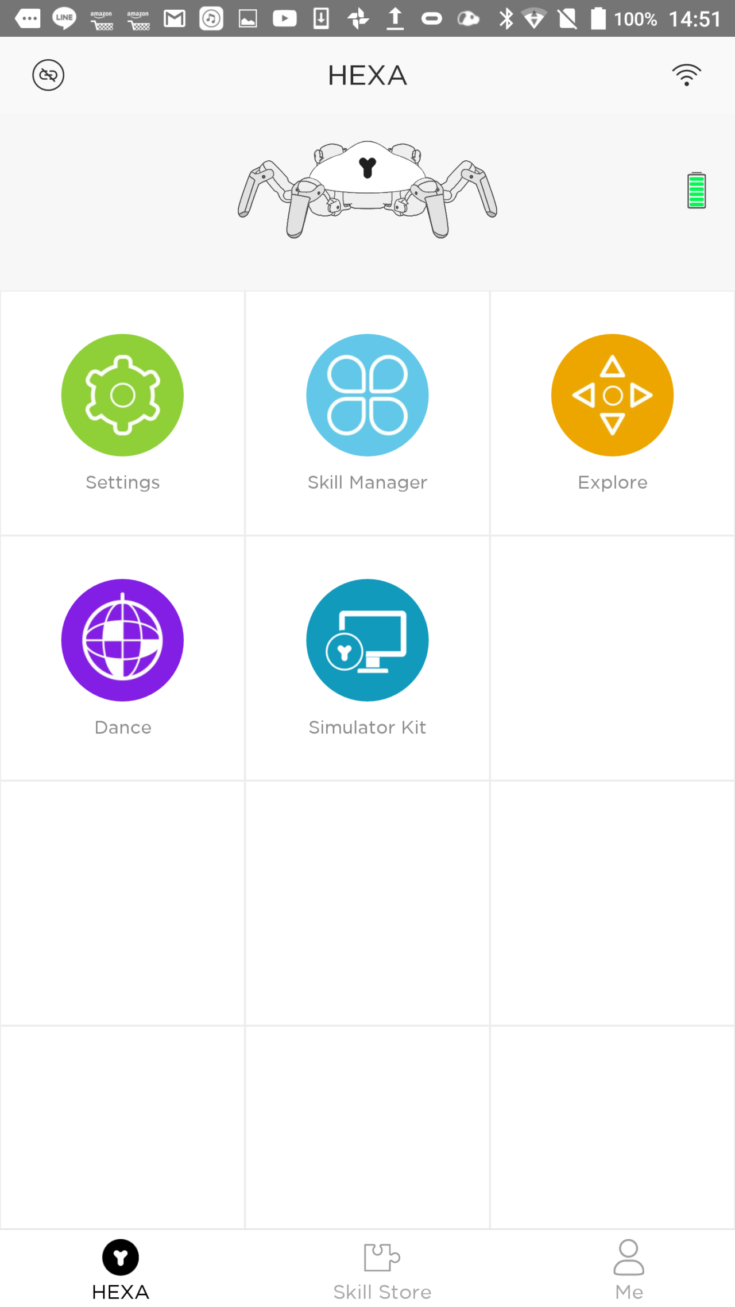Select the HEXA tab

click(x=120, y=1270)
